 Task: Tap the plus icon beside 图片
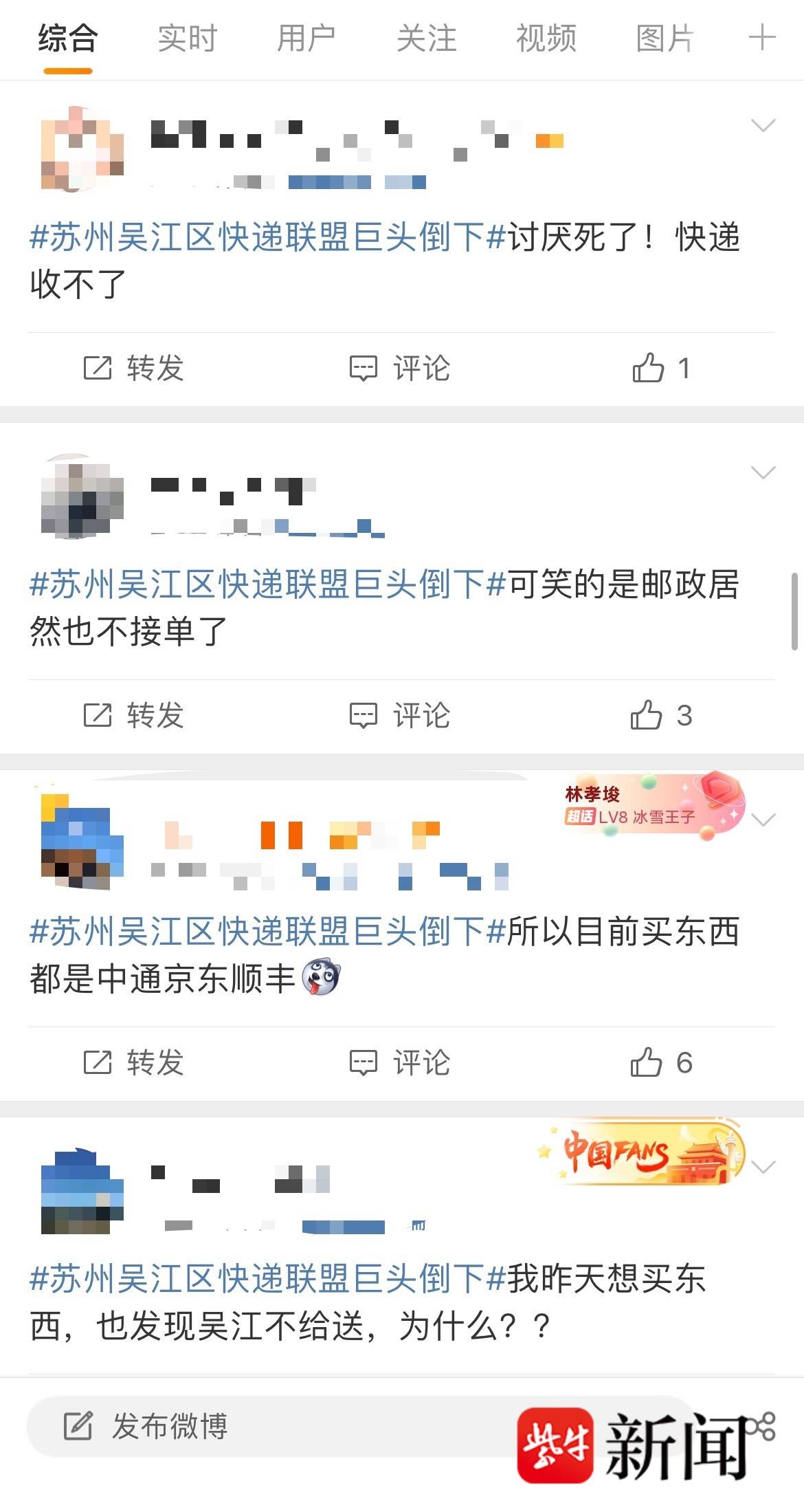[761, 38]
